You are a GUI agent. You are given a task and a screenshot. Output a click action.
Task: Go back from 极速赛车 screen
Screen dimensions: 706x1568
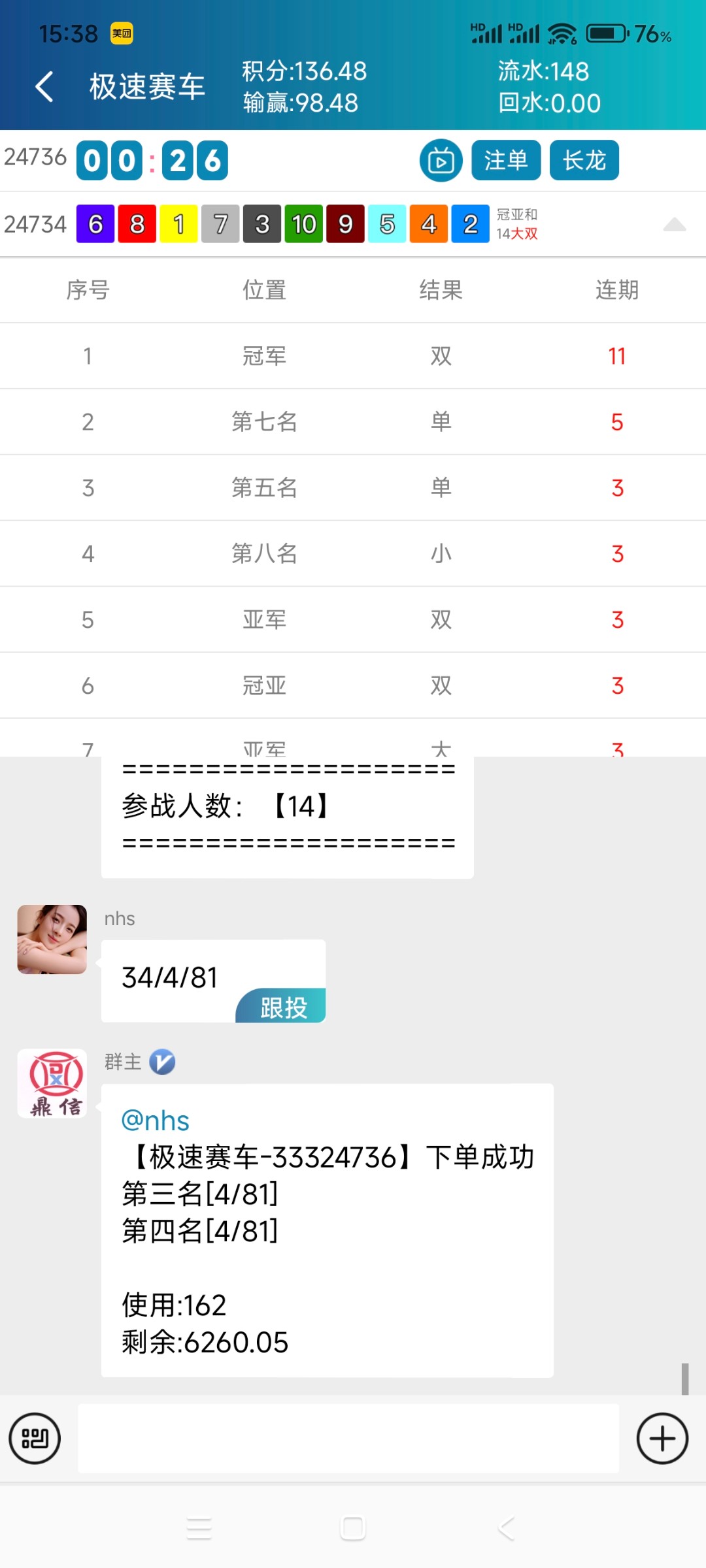click(x=44, y=87)
